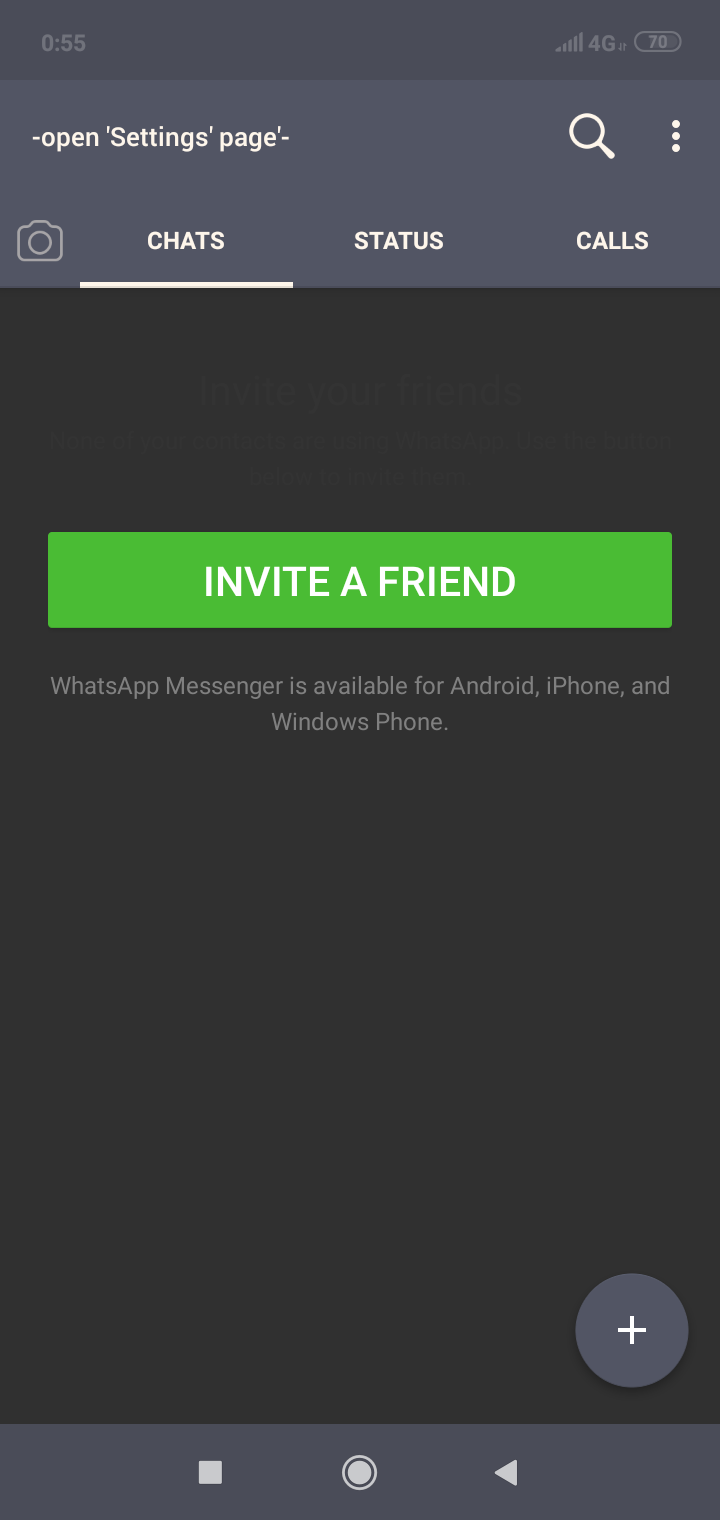Screen dimensions: 720x1520
Task: Switch to the CALLS tab
Action: [x=612, y=241]
